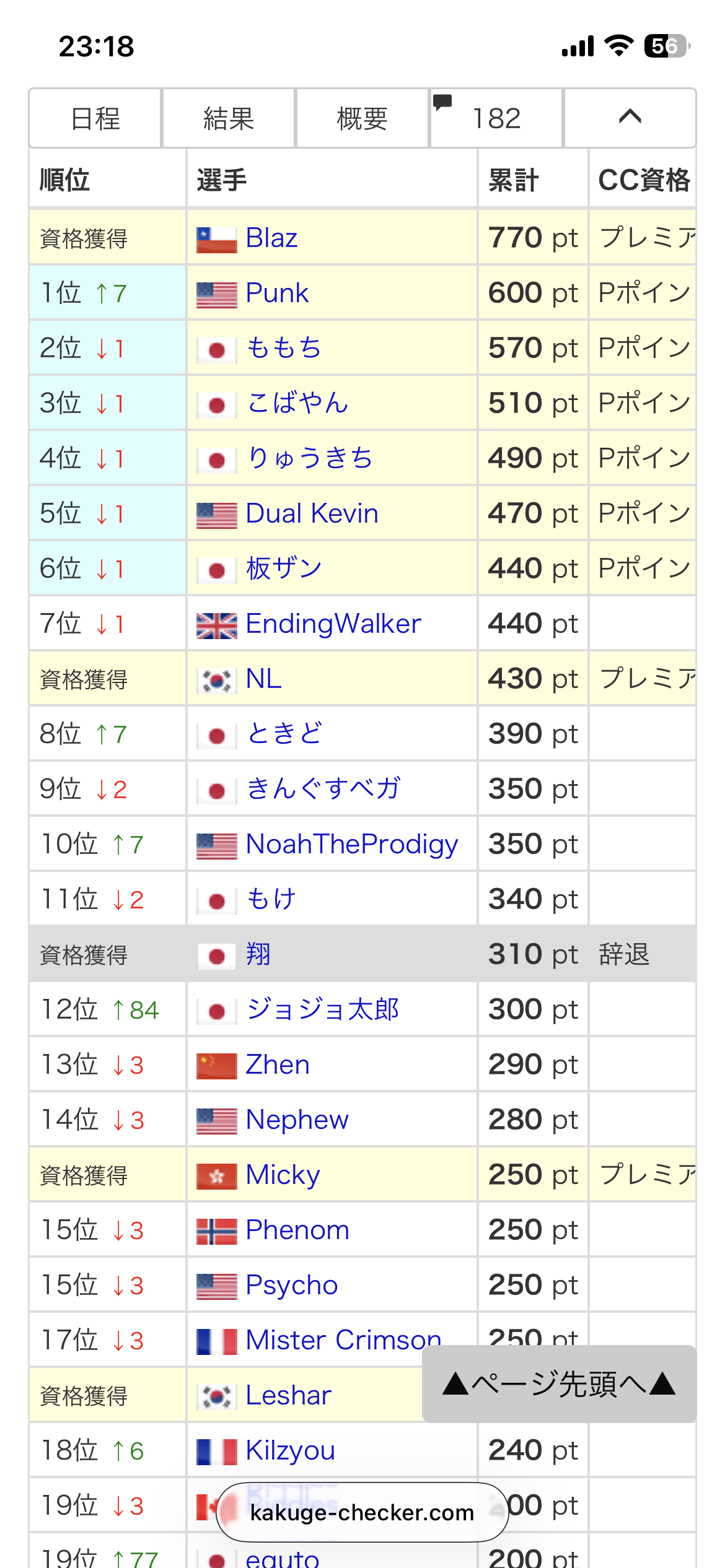Viewport: 725px width, 1568px height.
Task: Open player Blaz's page
Action: coord(271,238)
